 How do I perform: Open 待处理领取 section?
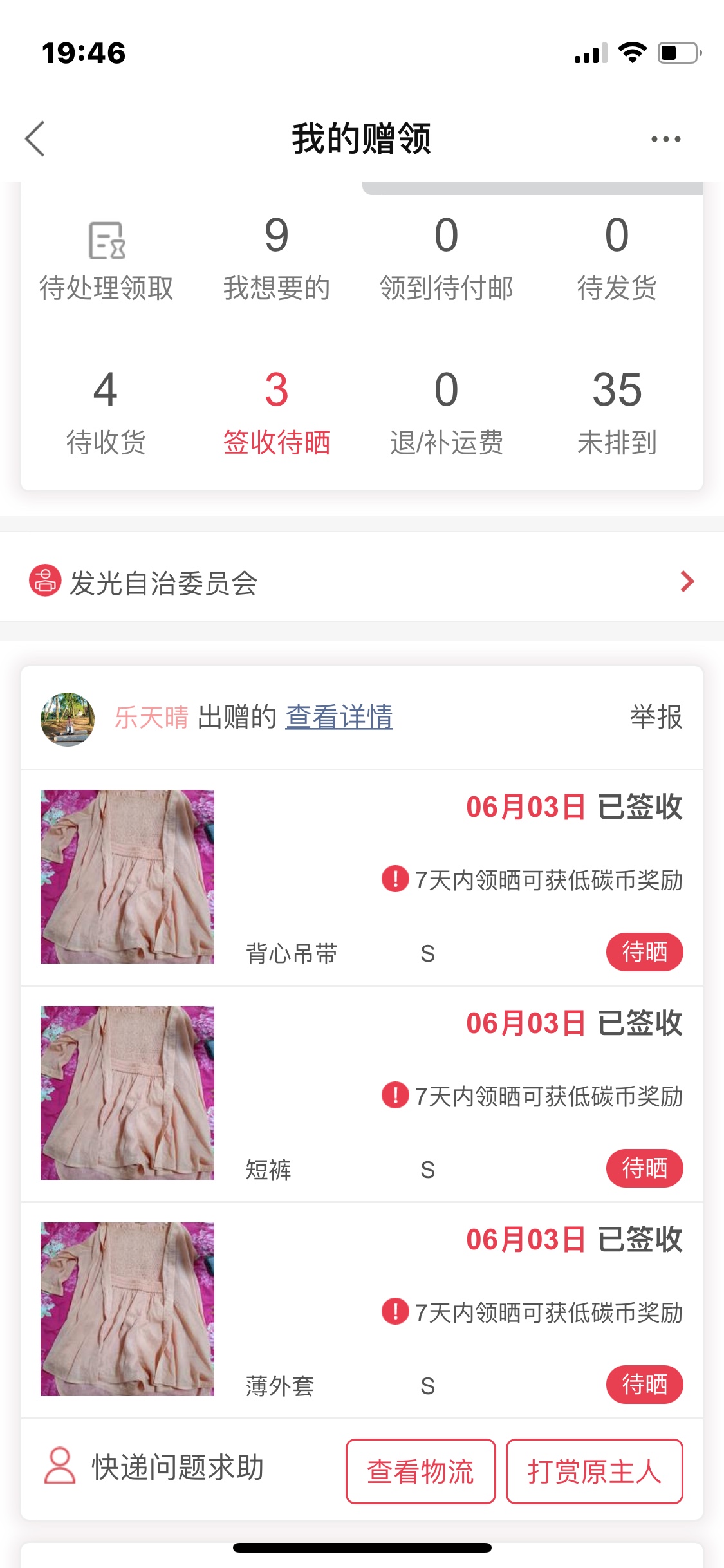106,262
